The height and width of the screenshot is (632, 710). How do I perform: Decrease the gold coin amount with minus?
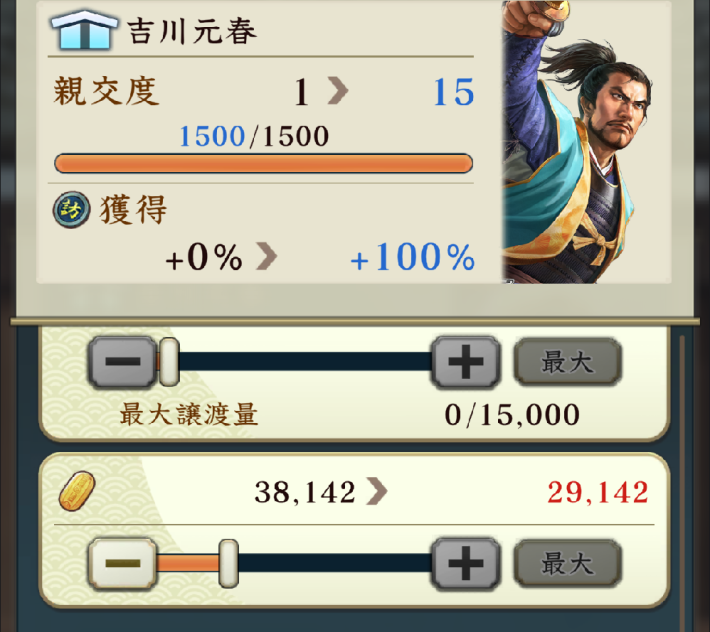(124, 564)
